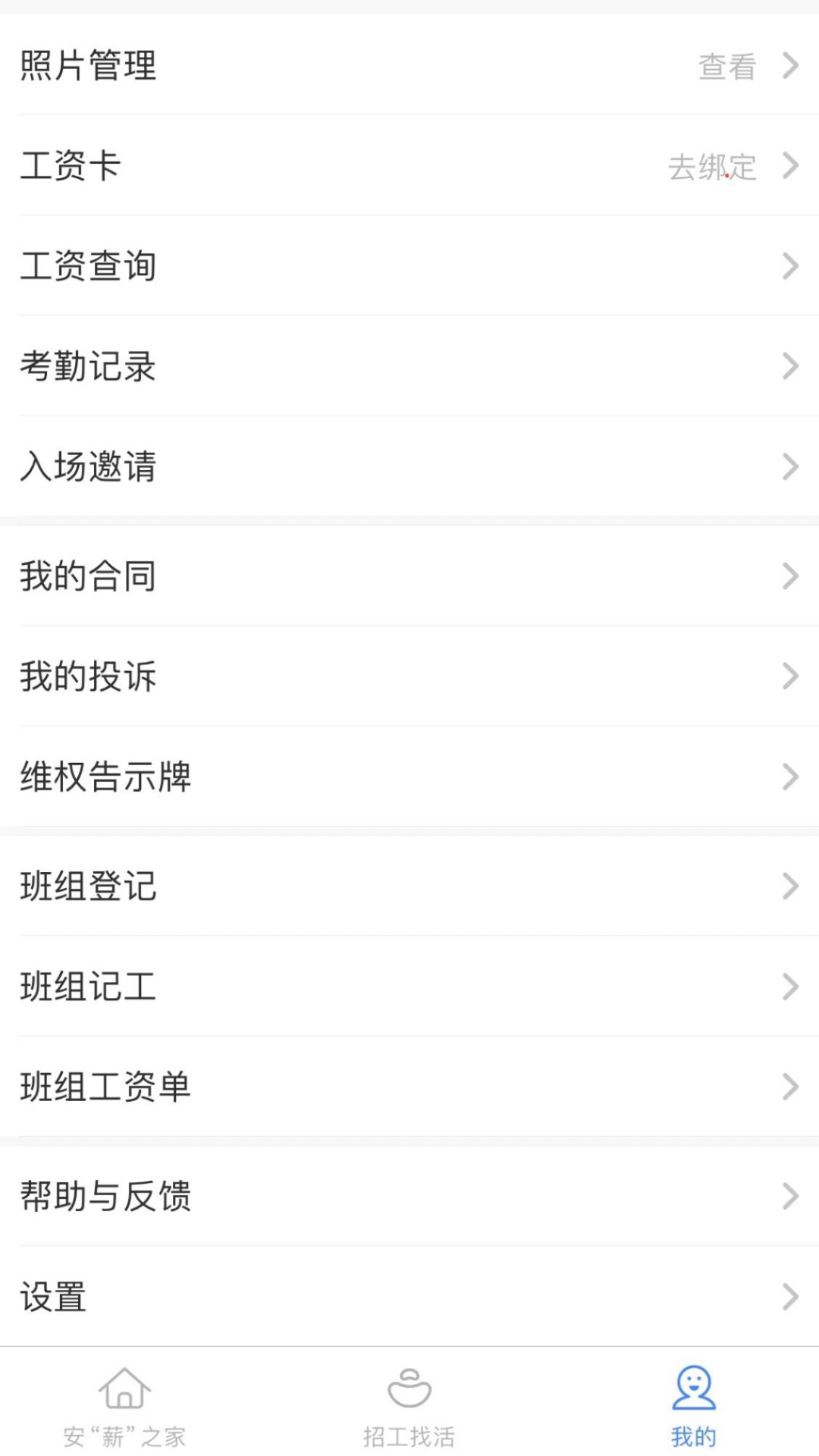
Task: Open 工资查询 salary inquiry
Action: tap(88, 265)
